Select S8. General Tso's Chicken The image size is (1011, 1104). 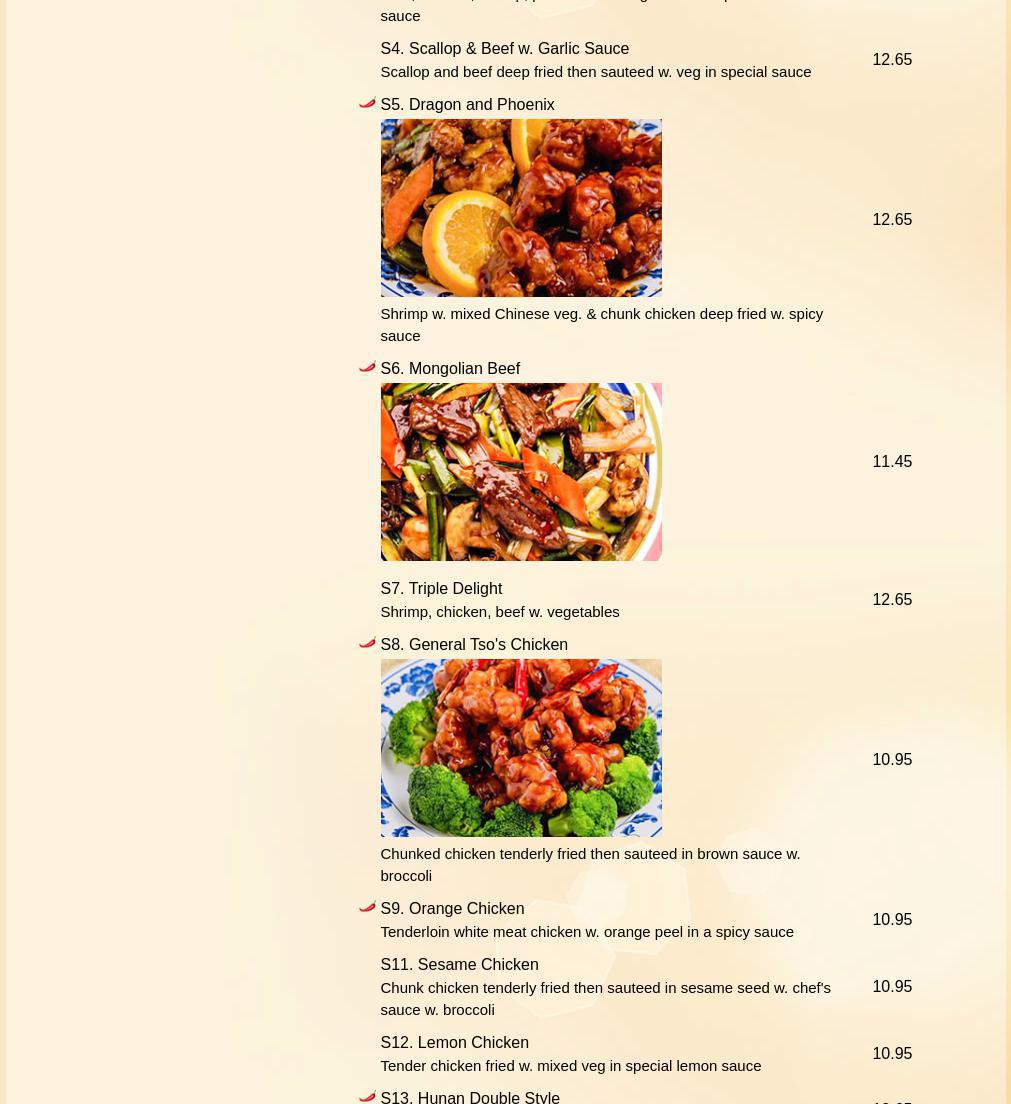click(x=474, y=644)
